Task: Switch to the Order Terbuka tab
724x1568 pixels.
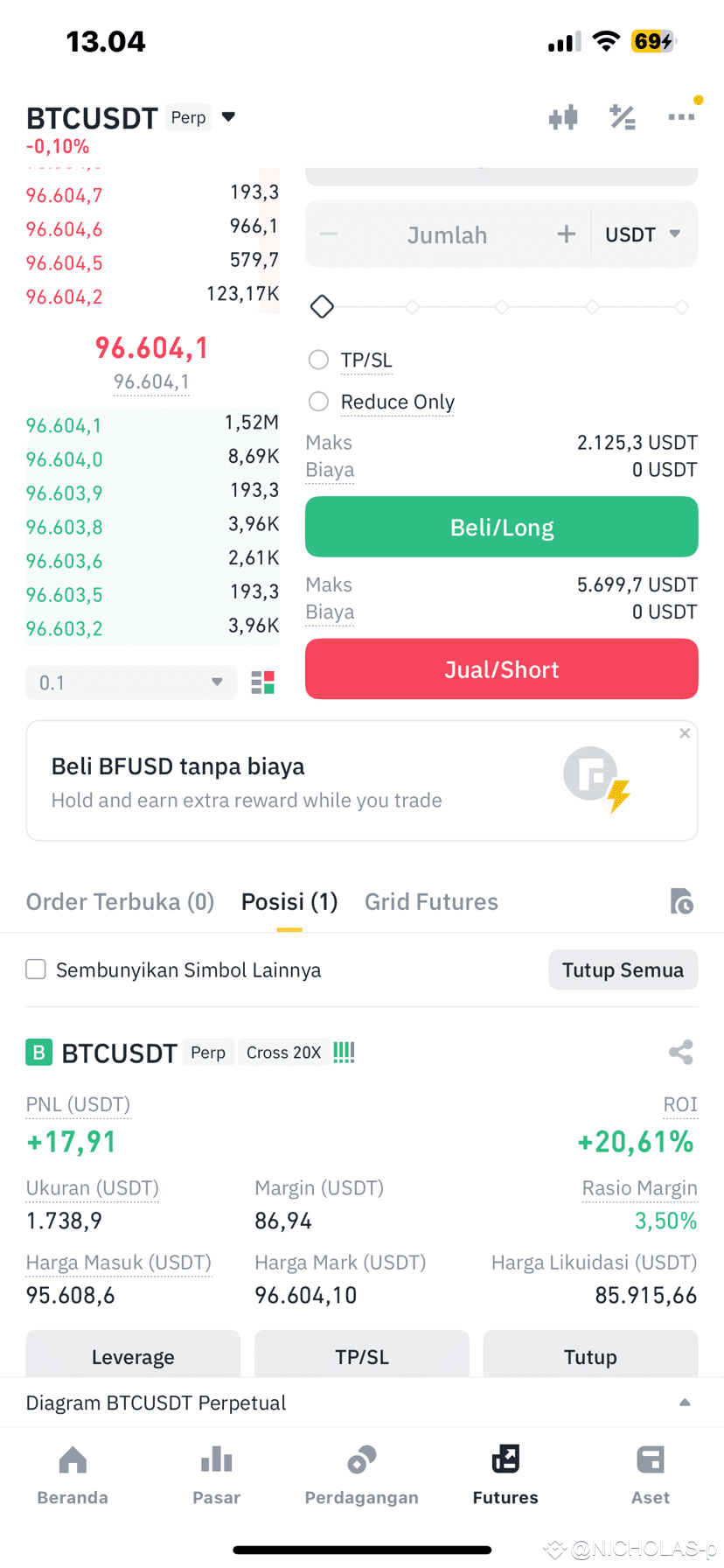Action: (x=120, y=901)
